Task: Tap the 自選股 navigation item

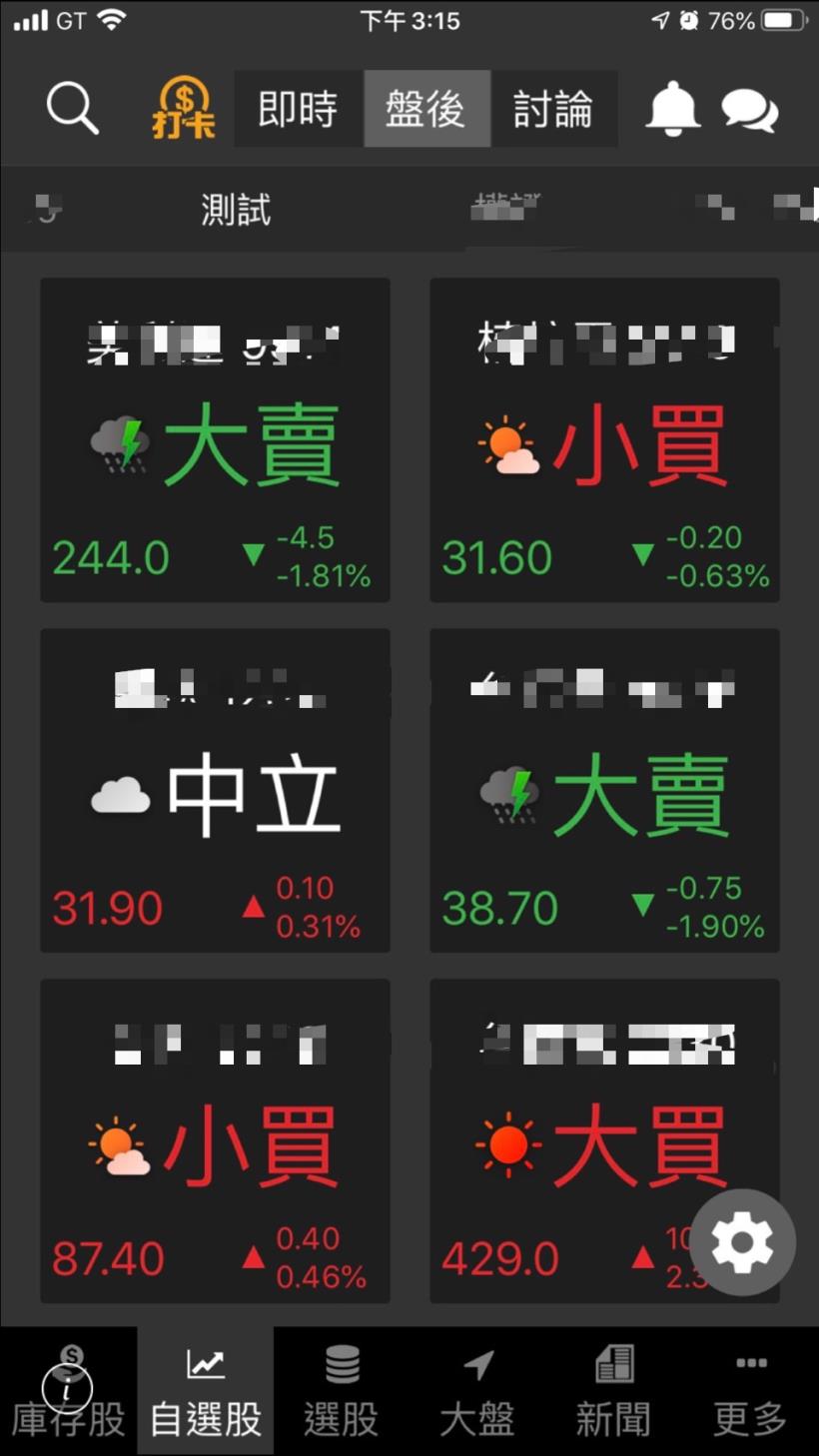Action: pos(204,1388)
